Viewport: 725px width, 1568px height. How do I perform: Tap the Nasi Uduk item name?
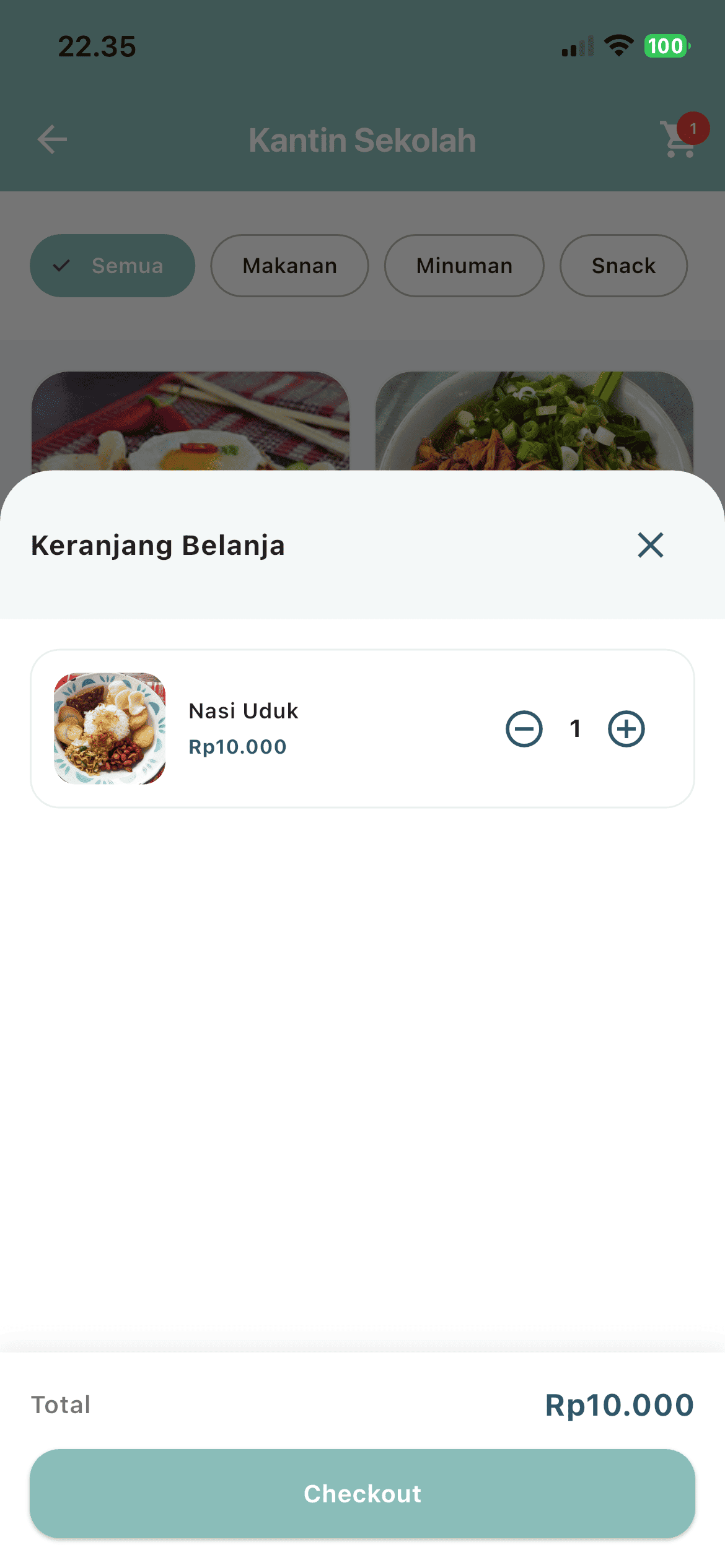click(x=244, y=711)
